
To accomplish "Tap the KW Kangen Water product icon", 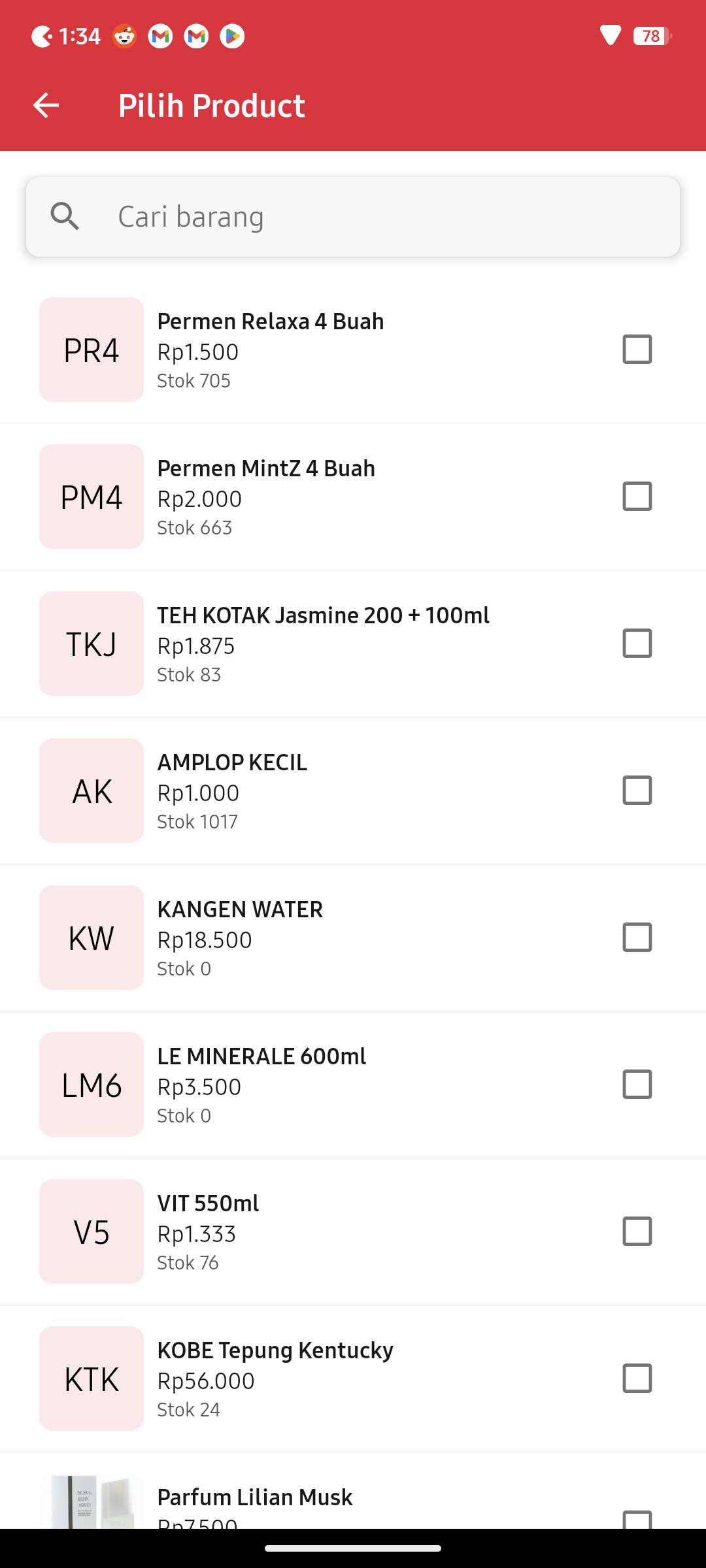I will point(91,938).
